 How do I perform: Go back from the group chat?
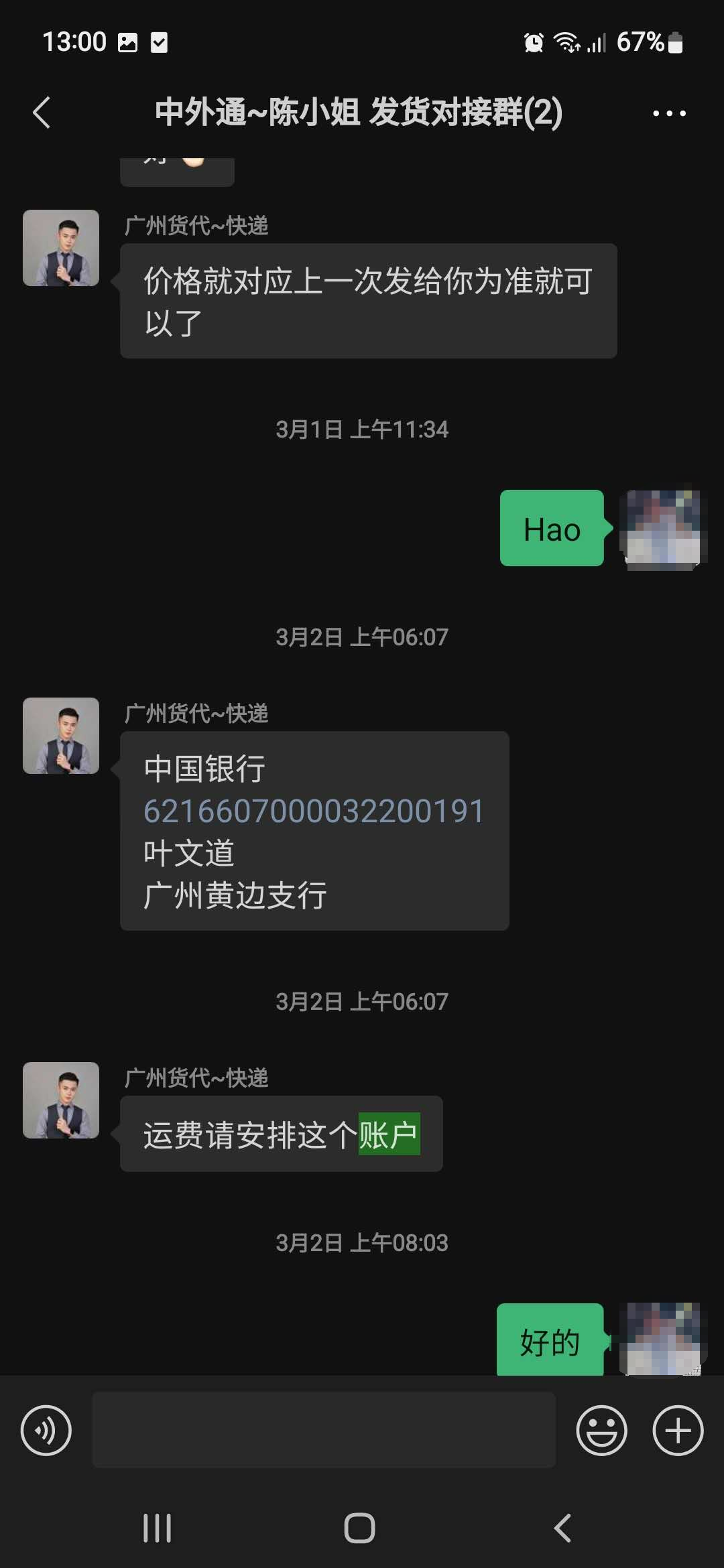pyautogui.click(x=42, y=113)
